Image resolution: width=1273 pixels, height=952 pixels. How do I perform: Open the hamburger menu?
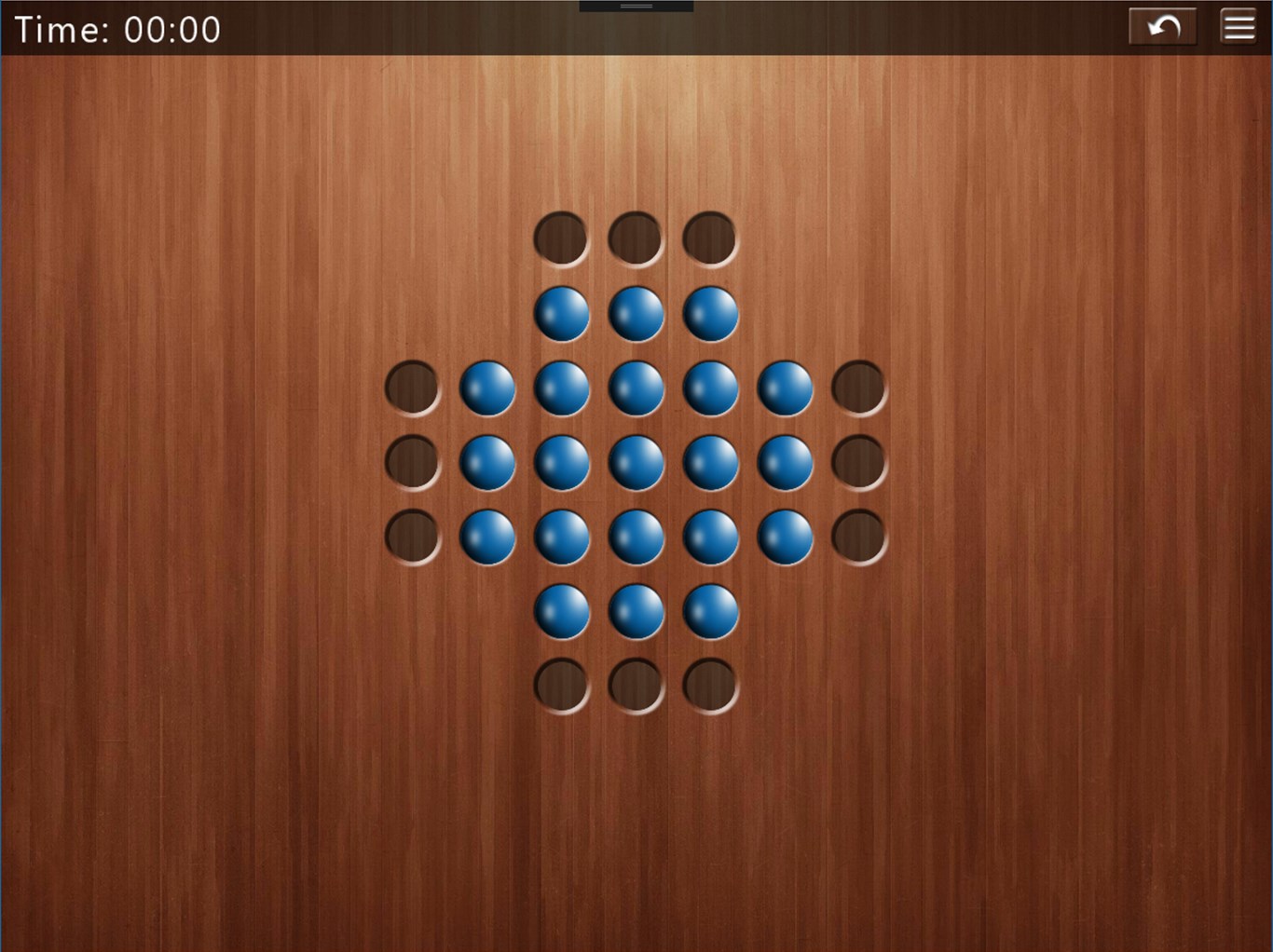1239,27
